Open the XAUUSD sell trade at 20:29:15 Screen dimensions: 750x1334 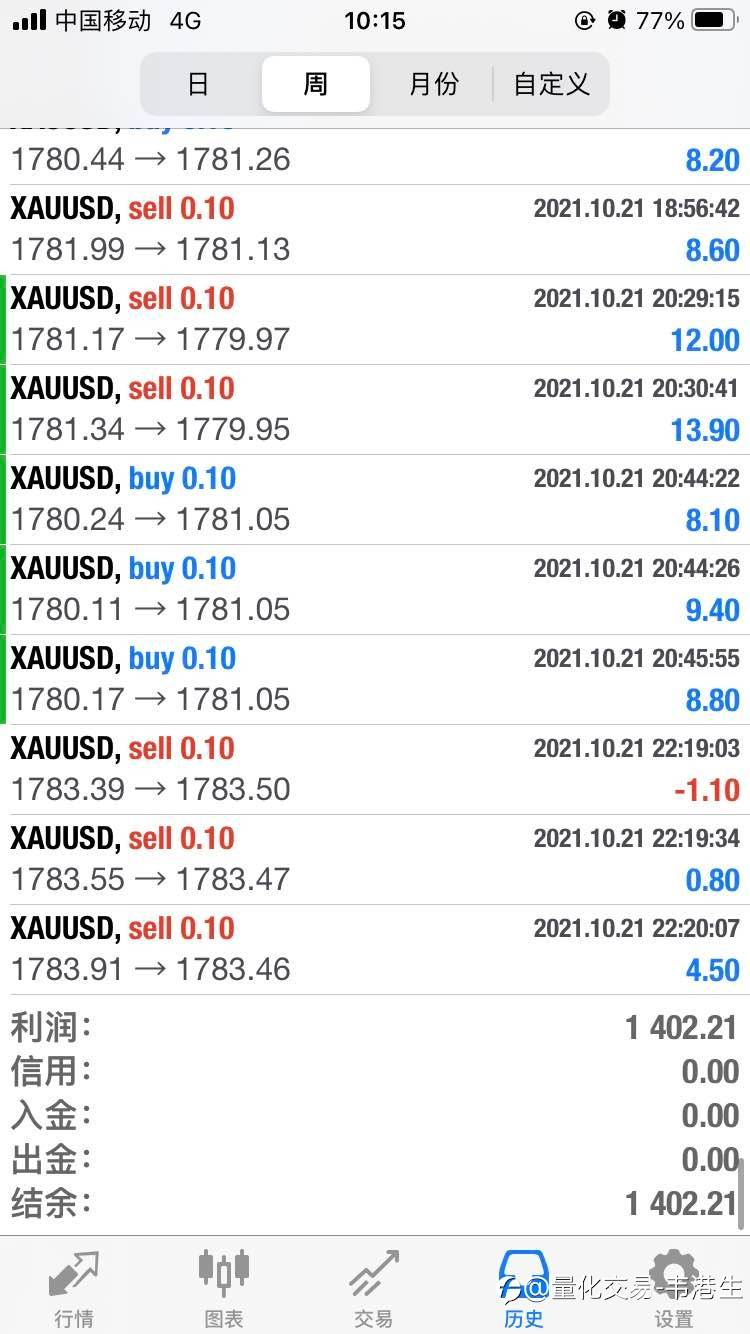(375, 320)
